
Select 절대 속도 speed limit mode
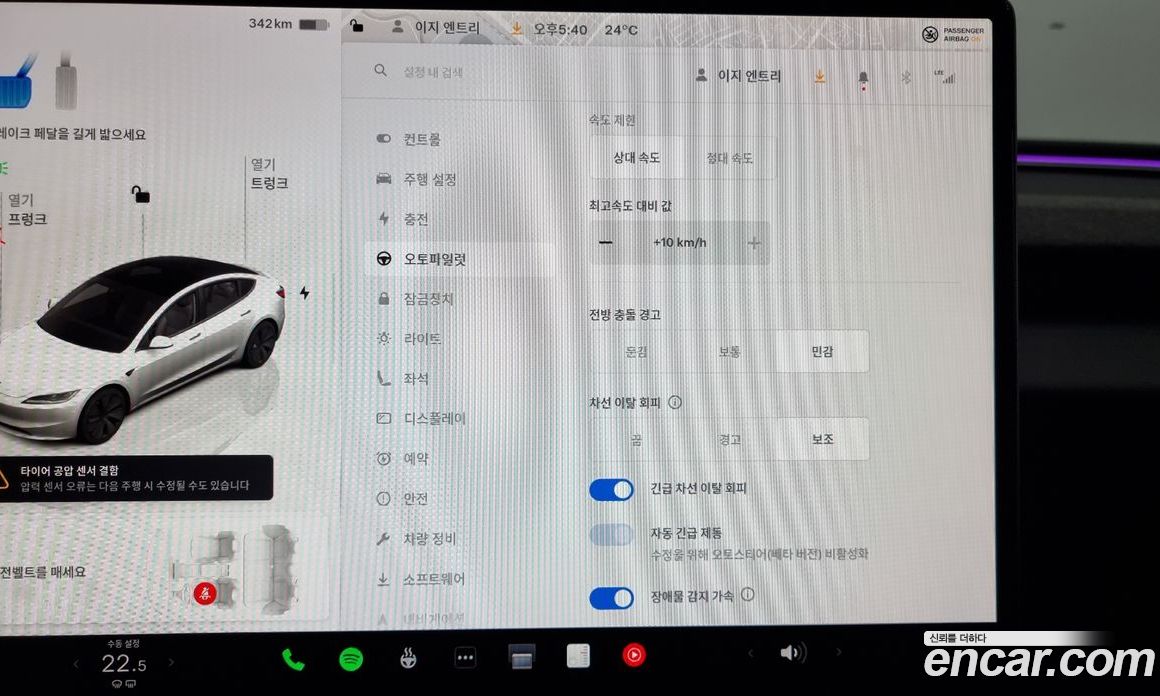729,158
